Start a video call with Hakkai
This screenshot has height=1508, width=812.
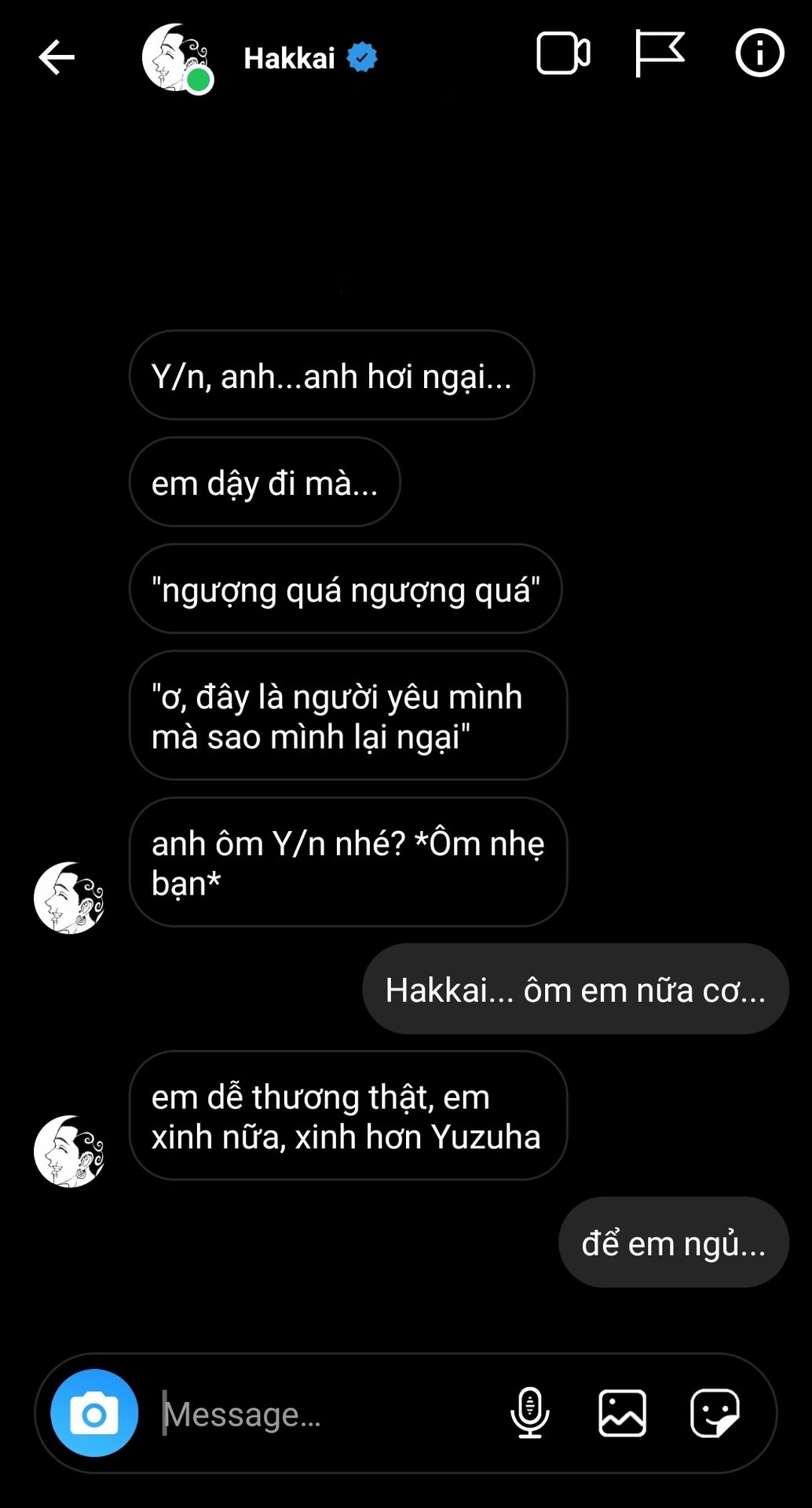click(x=563, y=54)
